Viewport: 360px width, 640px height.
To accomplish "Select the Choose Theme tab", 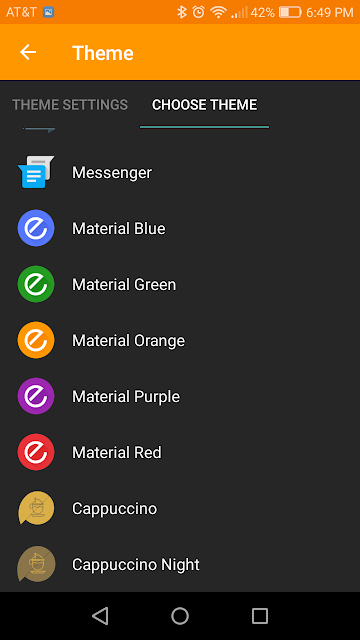I will coord(204,105).
